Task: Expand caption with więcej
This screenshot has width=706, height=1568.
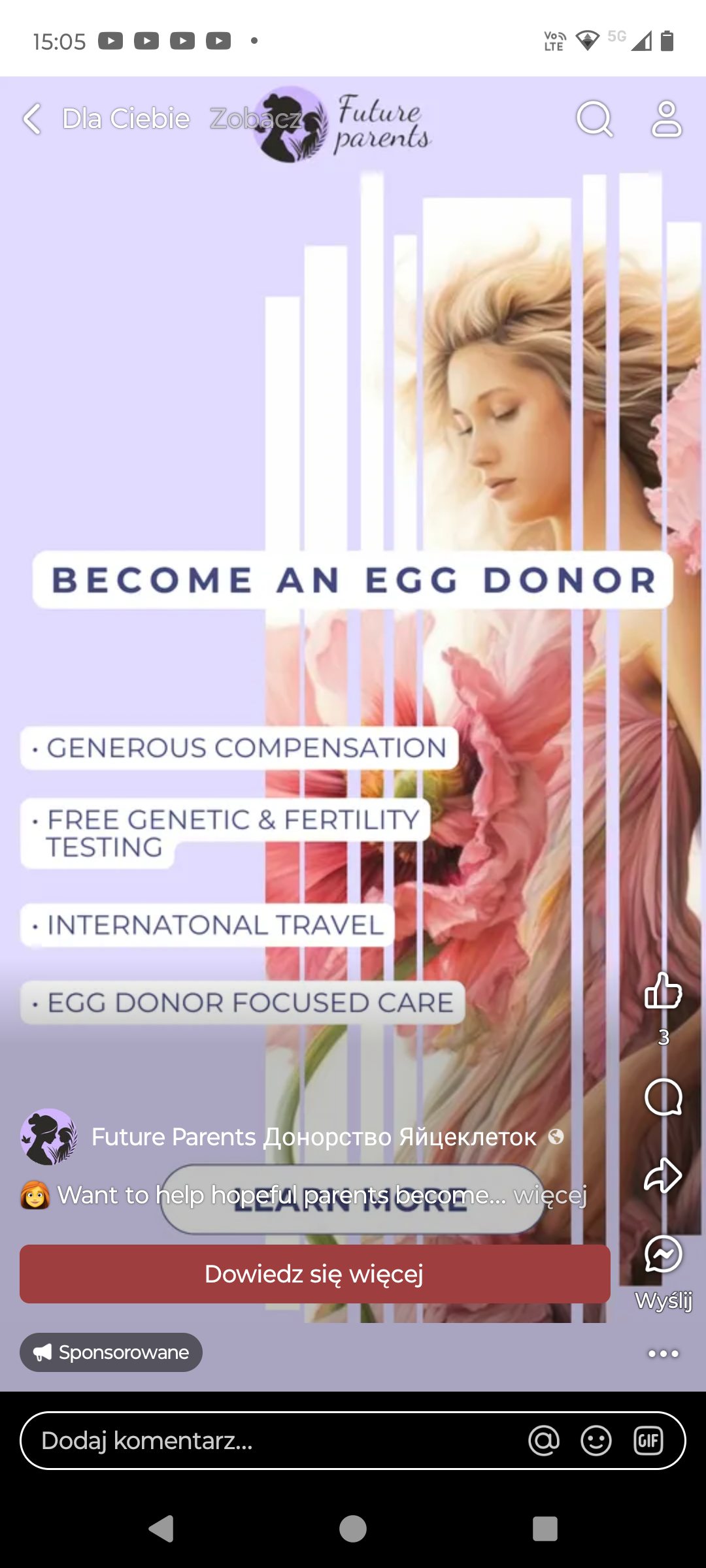Action: (550, 1195)
